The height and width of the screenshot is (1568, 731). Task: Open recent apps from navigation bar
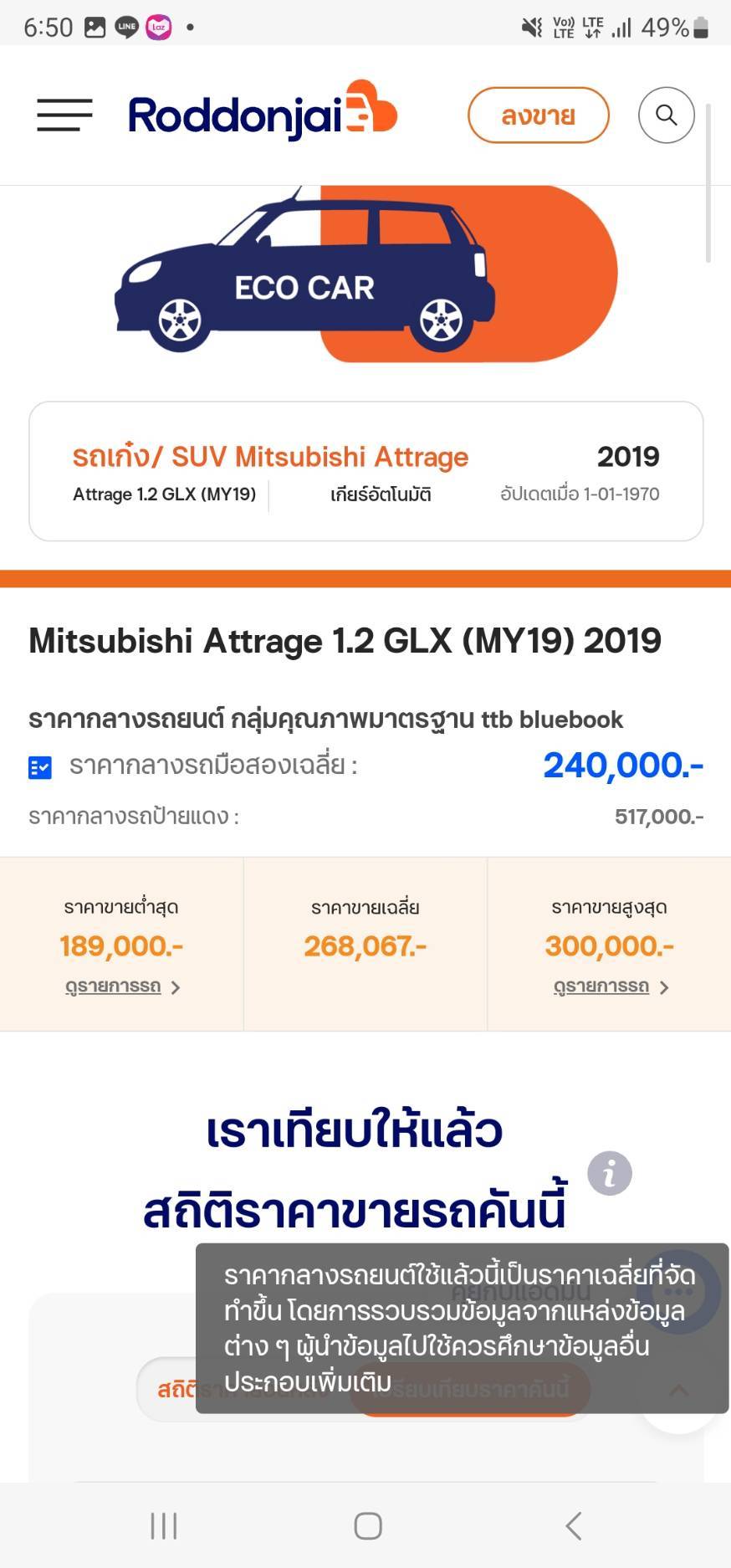[x=163, y=1525]
